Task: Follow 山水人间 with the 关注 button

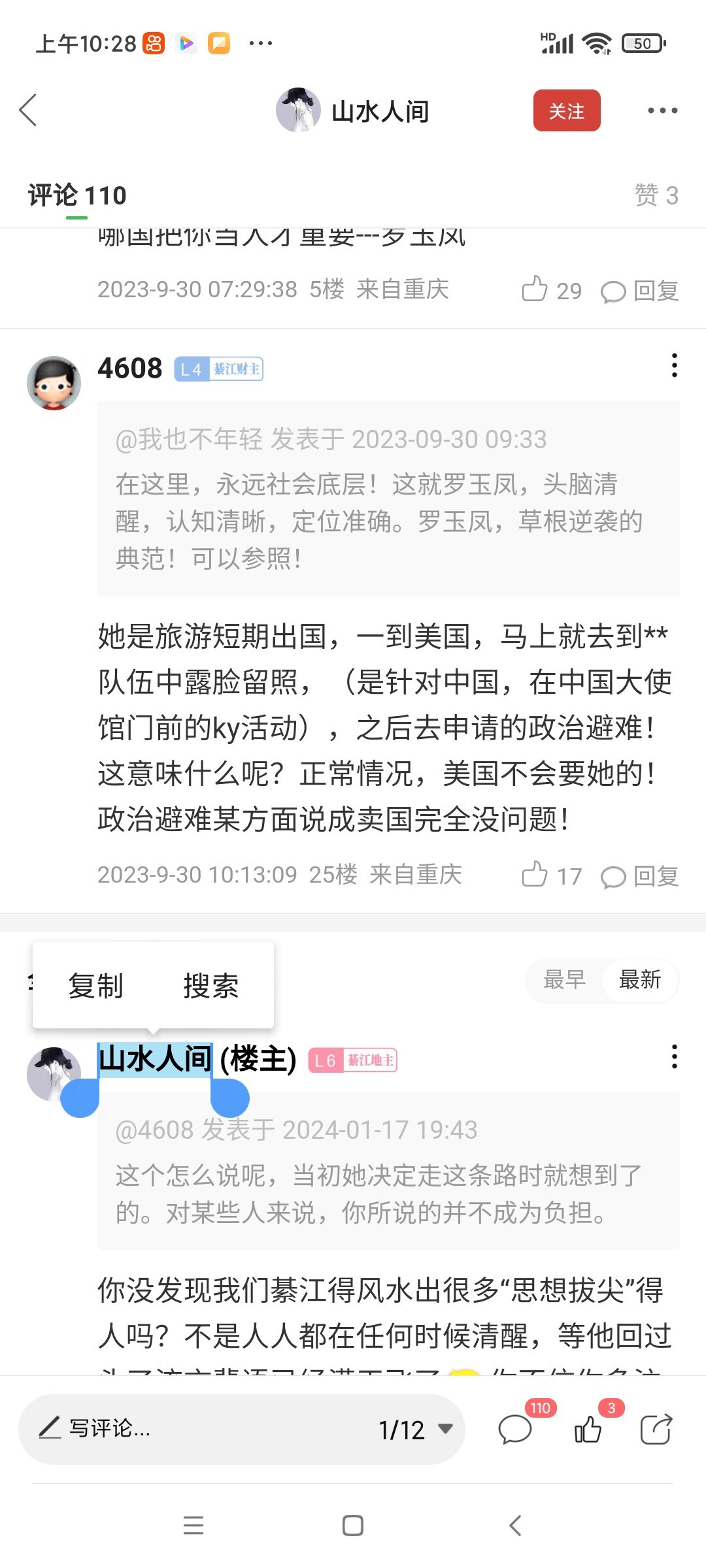Action: [566, 110]
